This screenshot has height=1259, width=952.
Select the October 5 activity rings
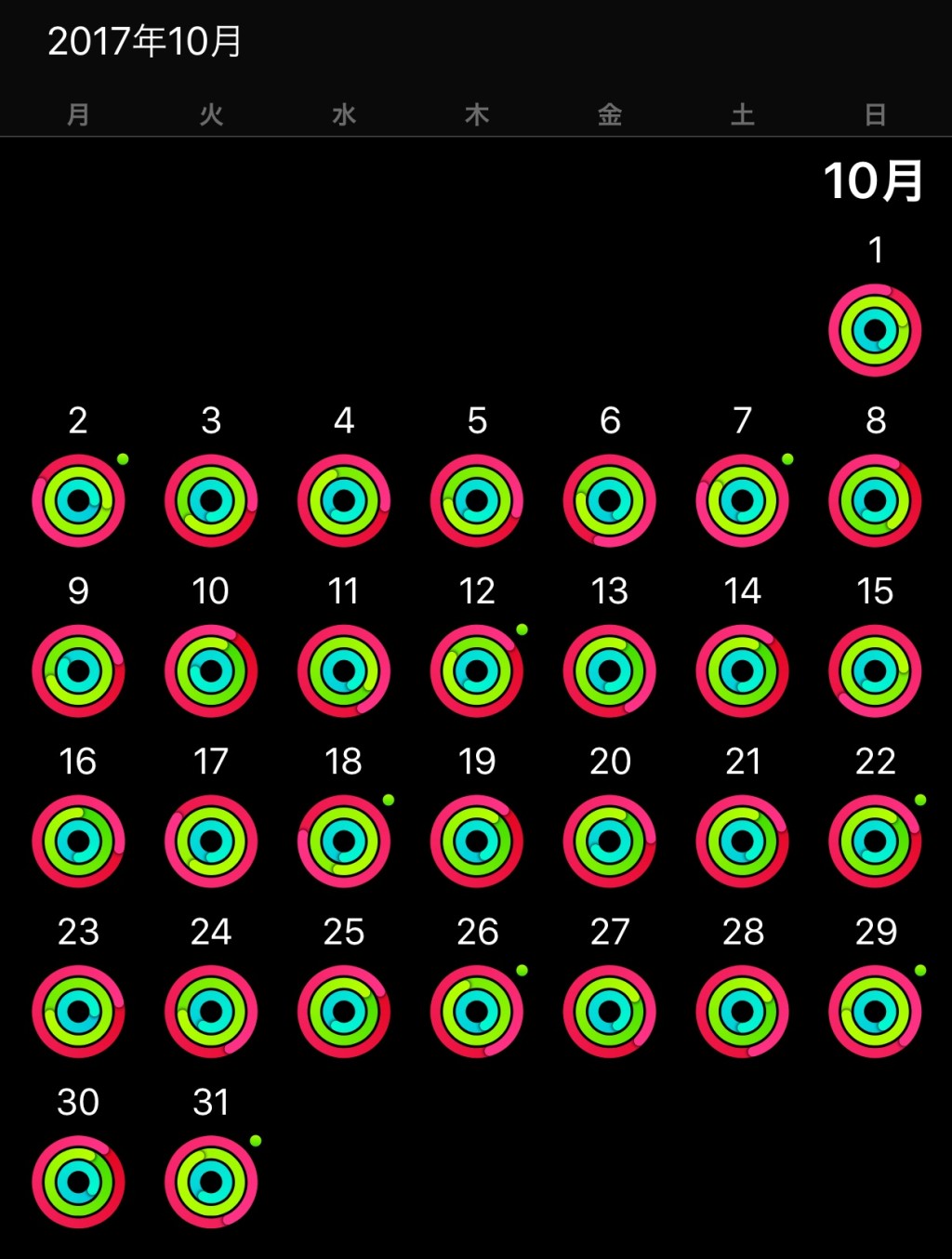tap(477, 500)
